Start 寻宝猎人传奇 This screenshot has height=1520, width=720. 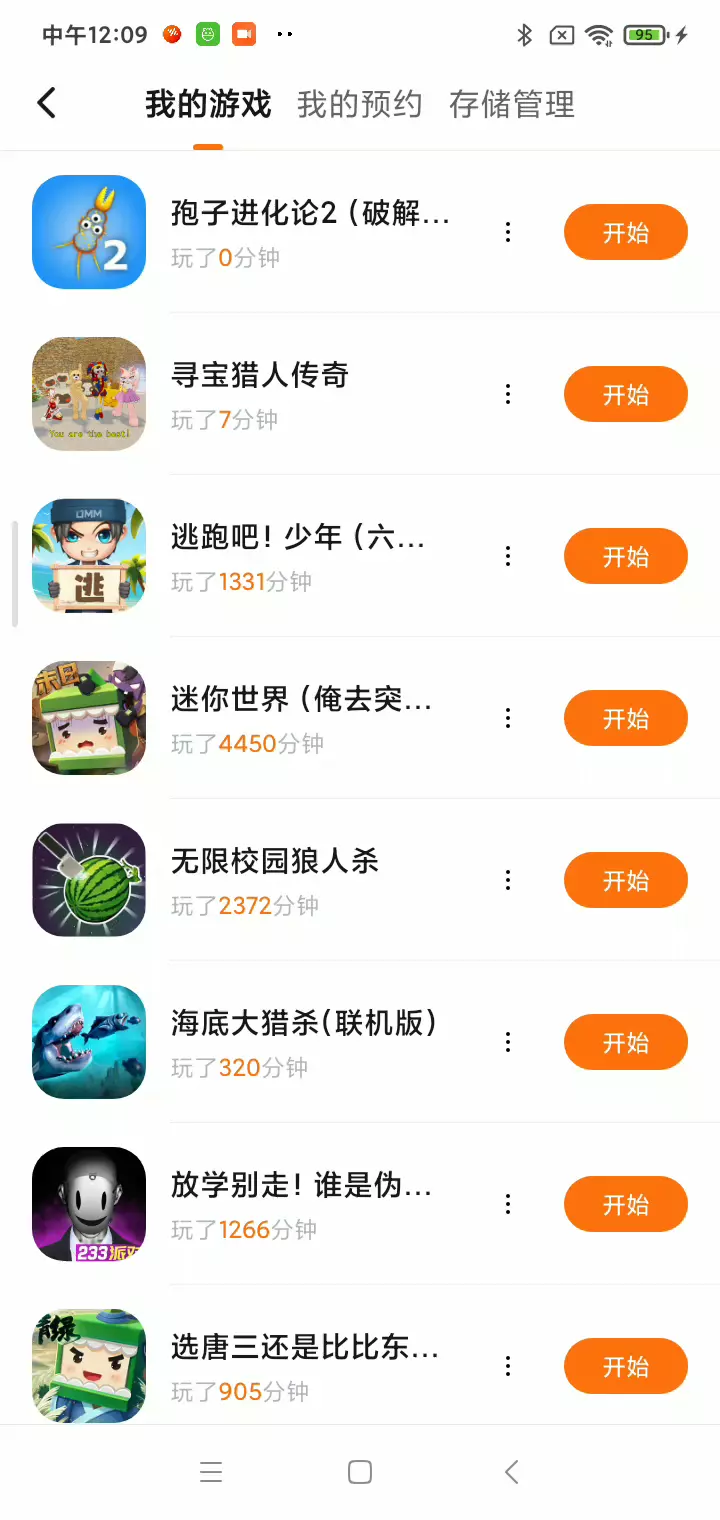pyautogui.click(x=625, y=394)
